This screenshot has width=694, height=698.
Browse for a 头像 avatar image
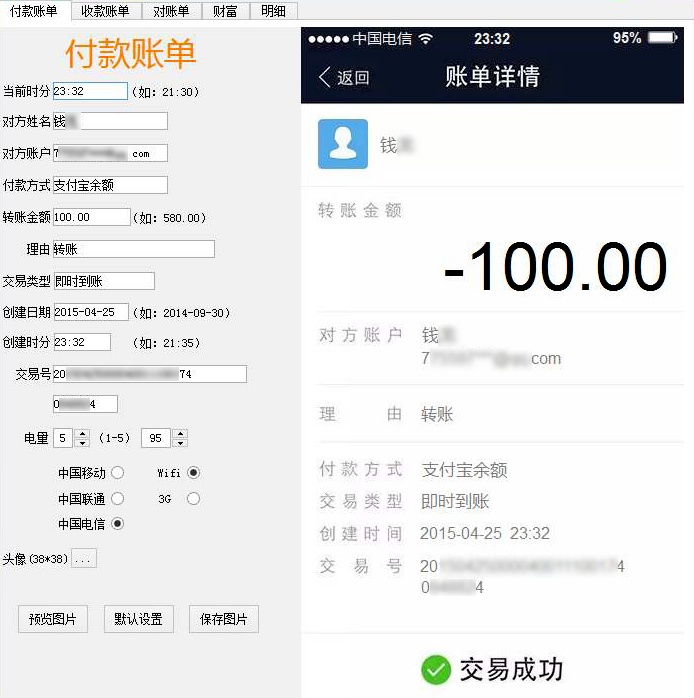(83, 559)
